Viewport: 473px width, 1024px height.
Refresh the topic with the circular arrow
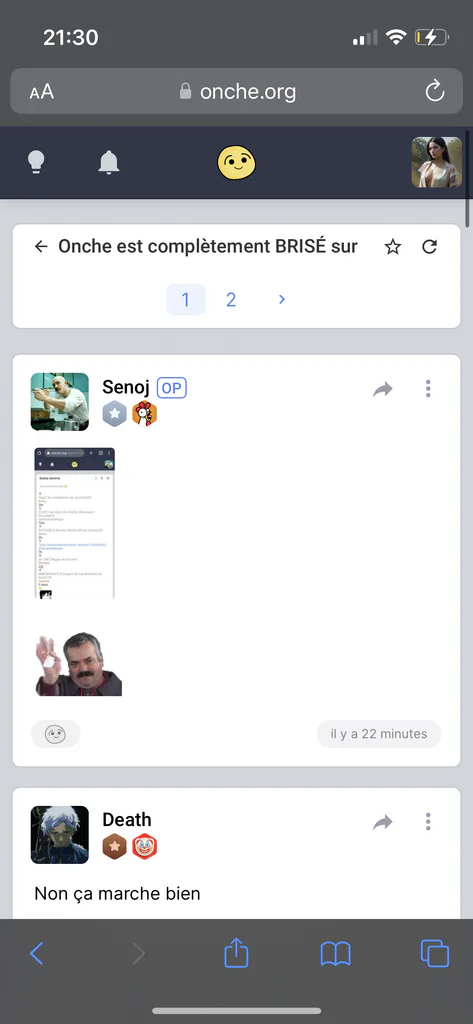pos(429,246)
